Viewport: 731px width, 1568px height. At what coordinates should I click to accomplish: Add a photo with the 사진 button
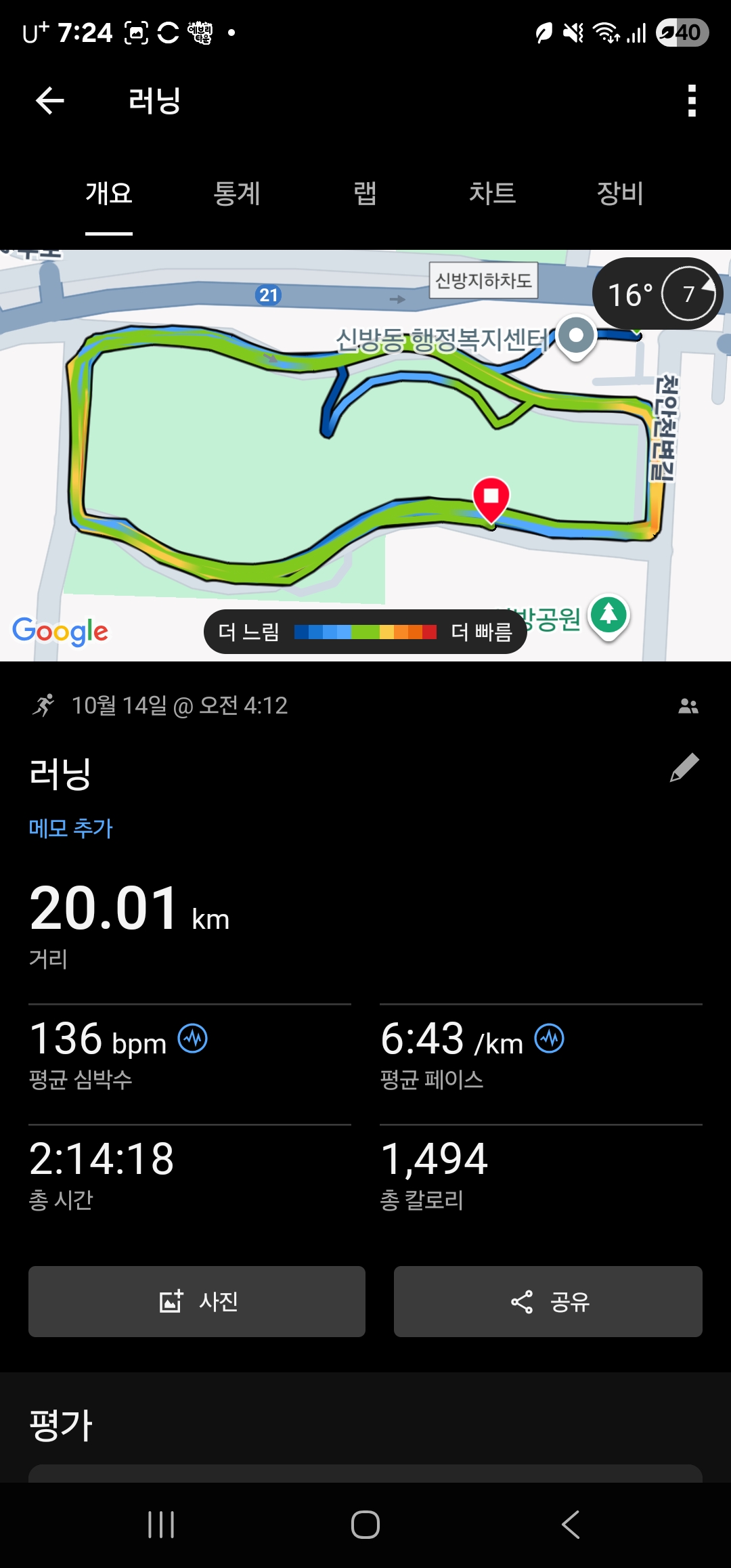[x=197, y=1301]
